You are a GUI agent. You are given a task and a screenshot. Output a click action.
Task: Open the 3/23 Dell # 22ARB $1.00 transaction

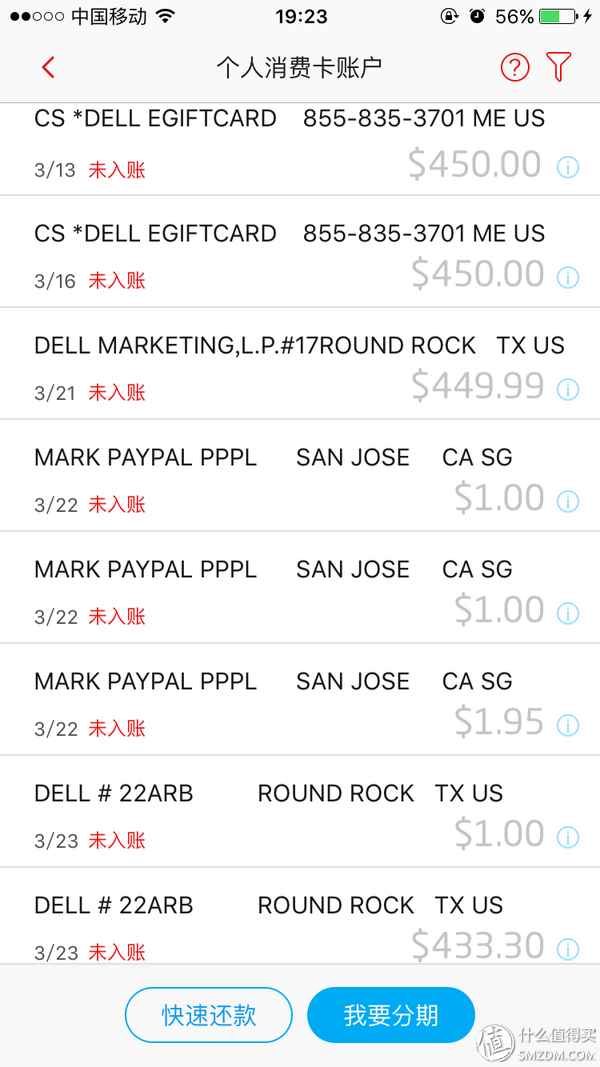(300, 811)
